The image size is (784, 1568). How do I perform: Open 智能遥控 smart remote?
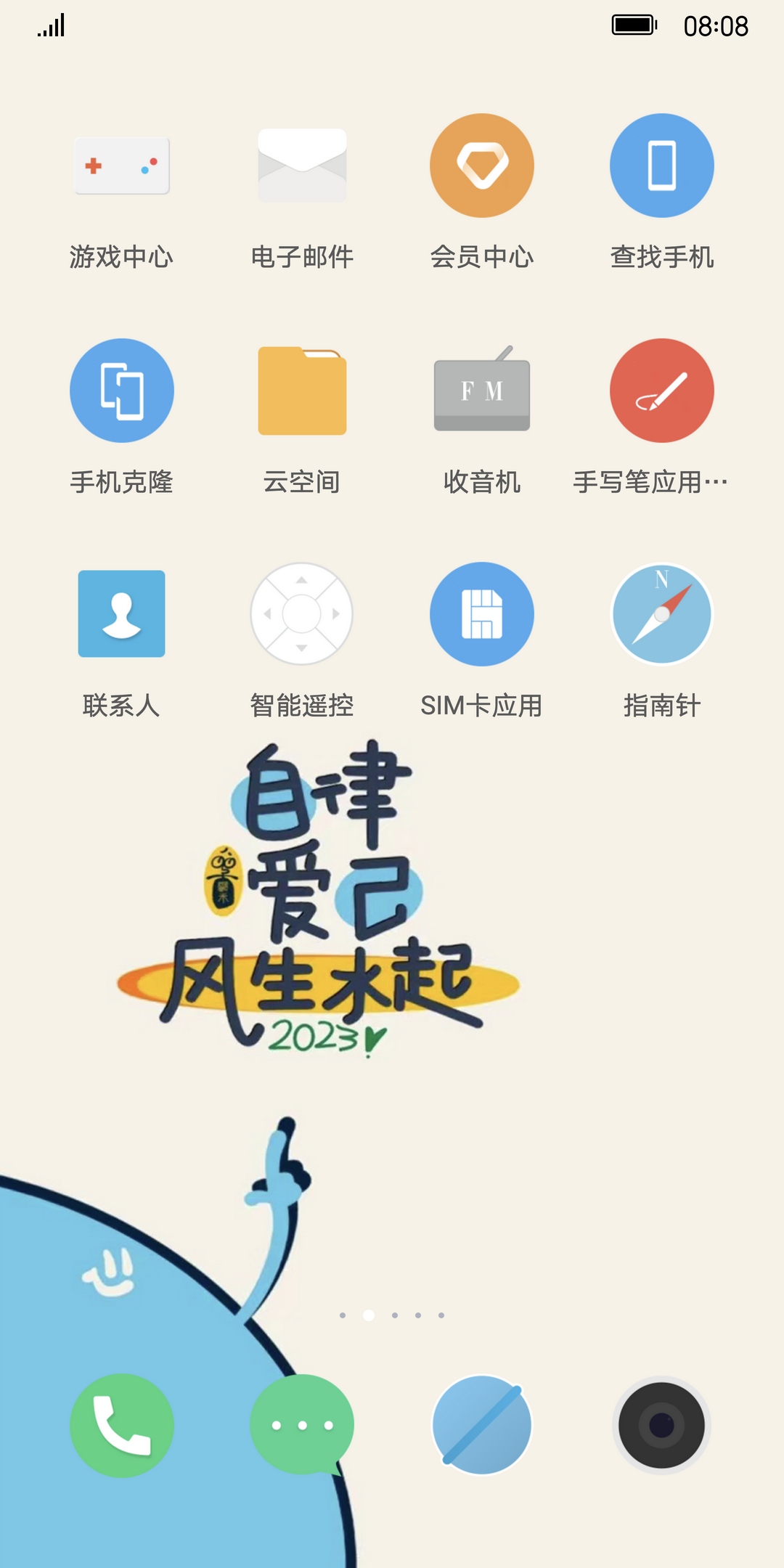point(302,614)
